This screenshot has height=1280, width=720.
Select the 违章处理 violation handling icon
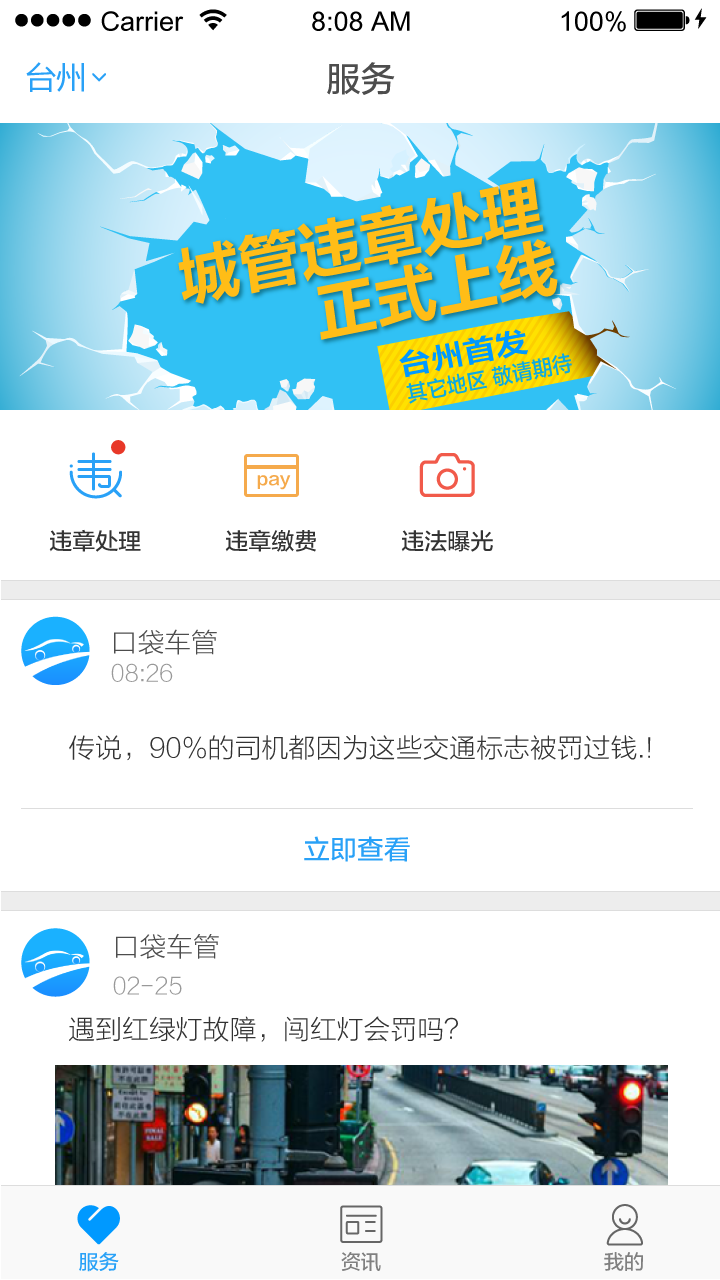(95, 475)
